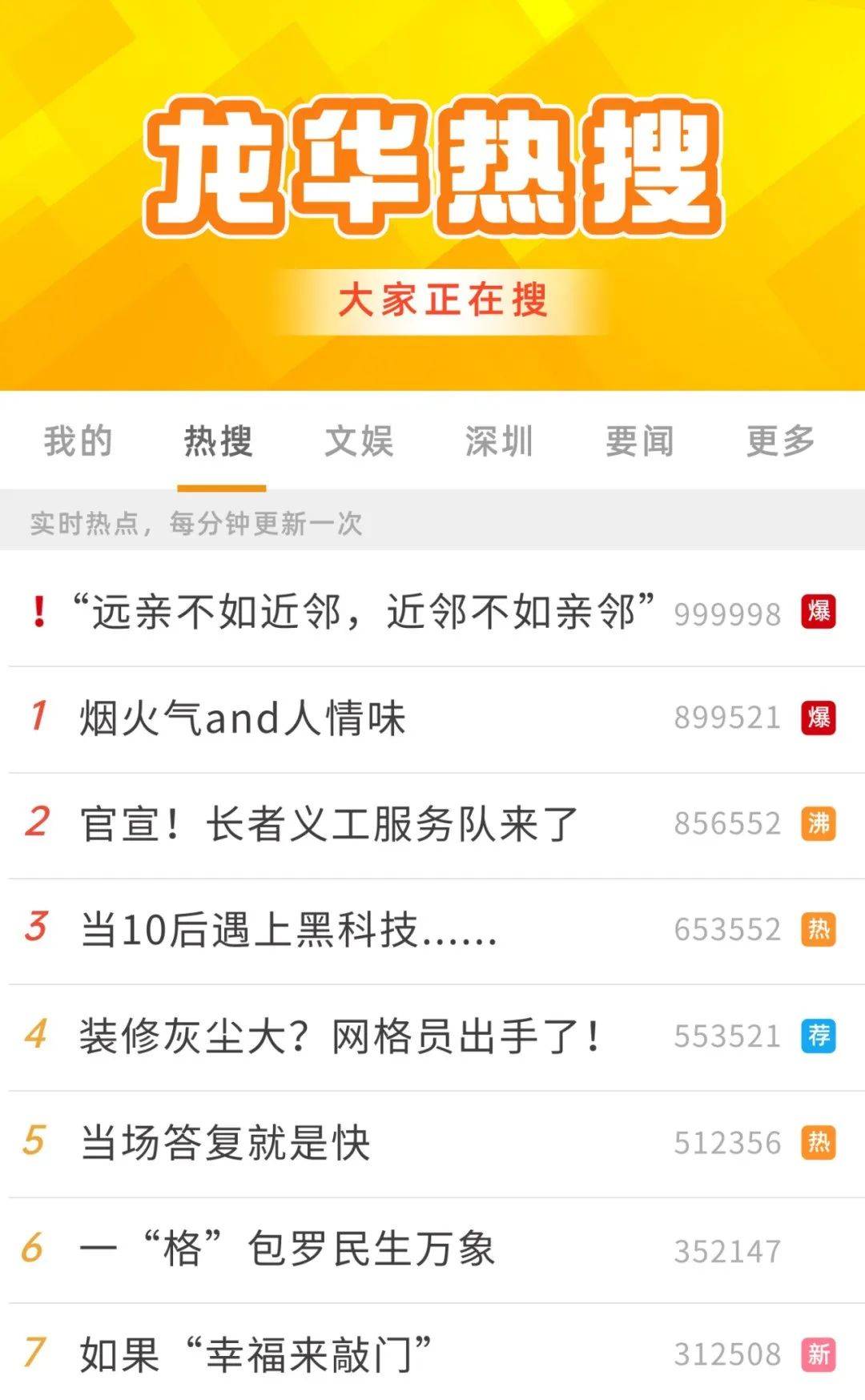Viewport: 865px width, 1400px height.
Task: Click the 热 badge next to 当场答复就是快
Action: 819,1143
